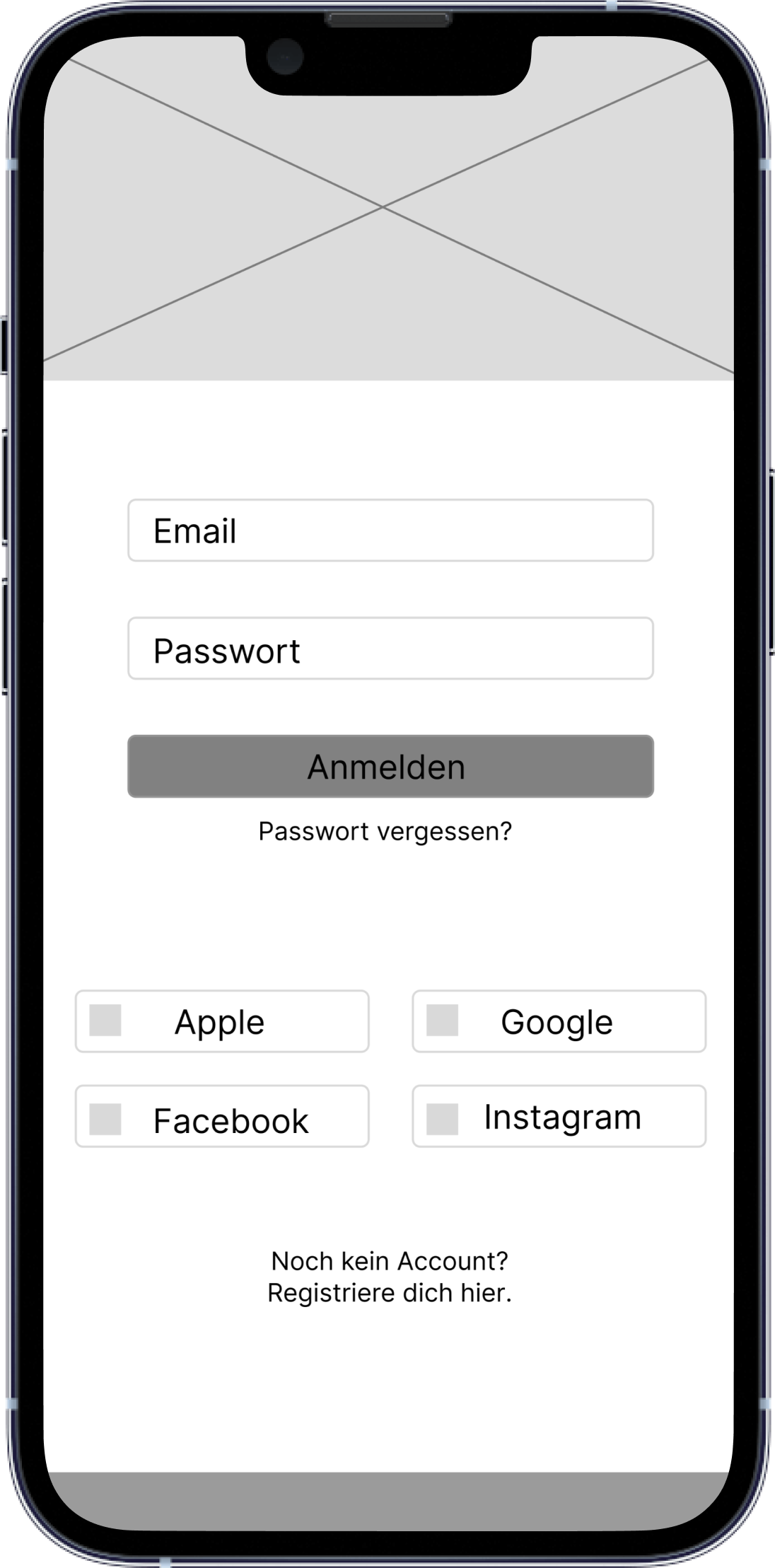
Task: Open Registriere dich hier link
Action: (x=389, y=1293)
